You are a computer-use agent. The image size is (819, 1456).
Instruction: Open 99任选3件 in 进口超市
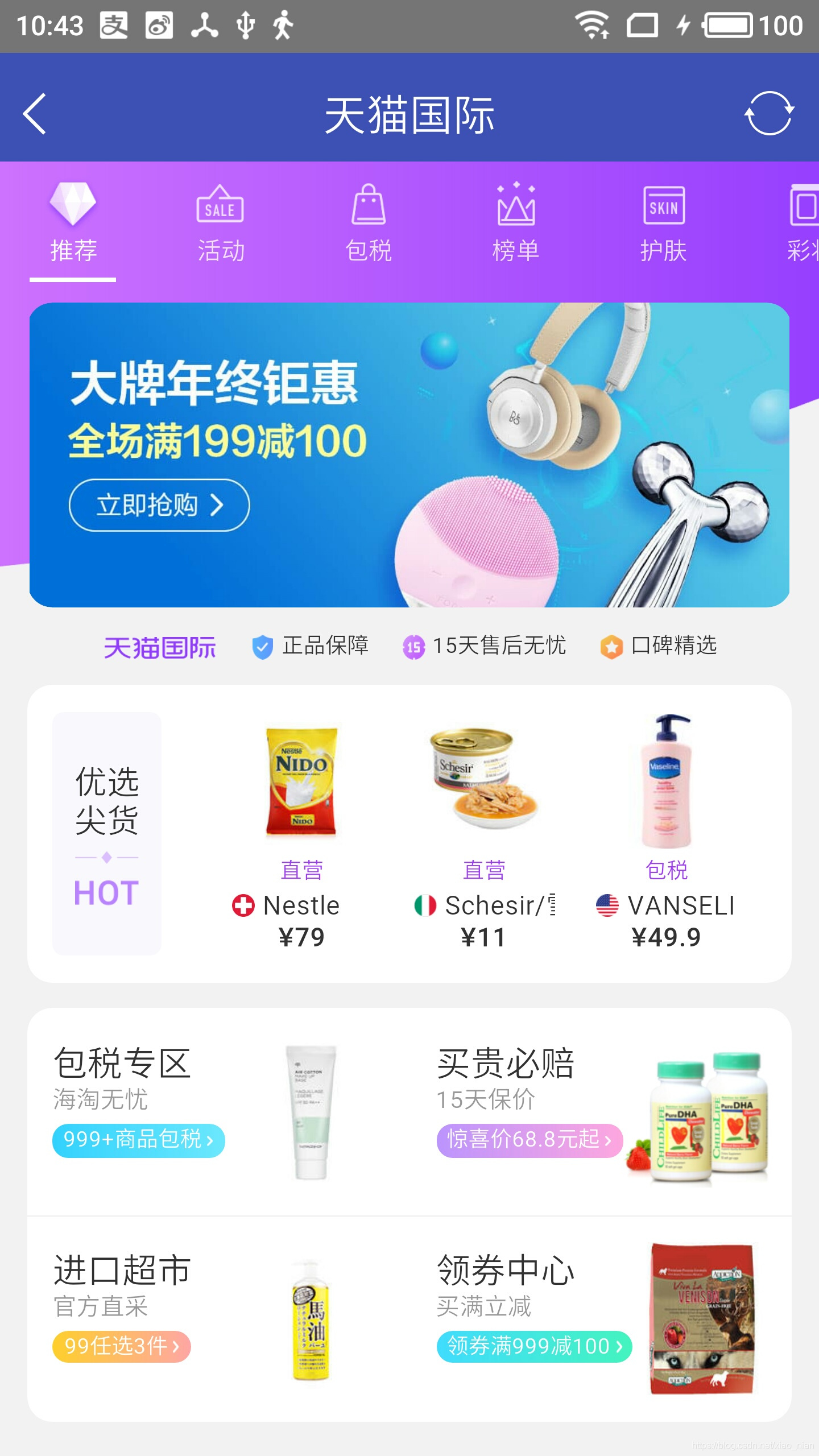tap(121, 1346)
